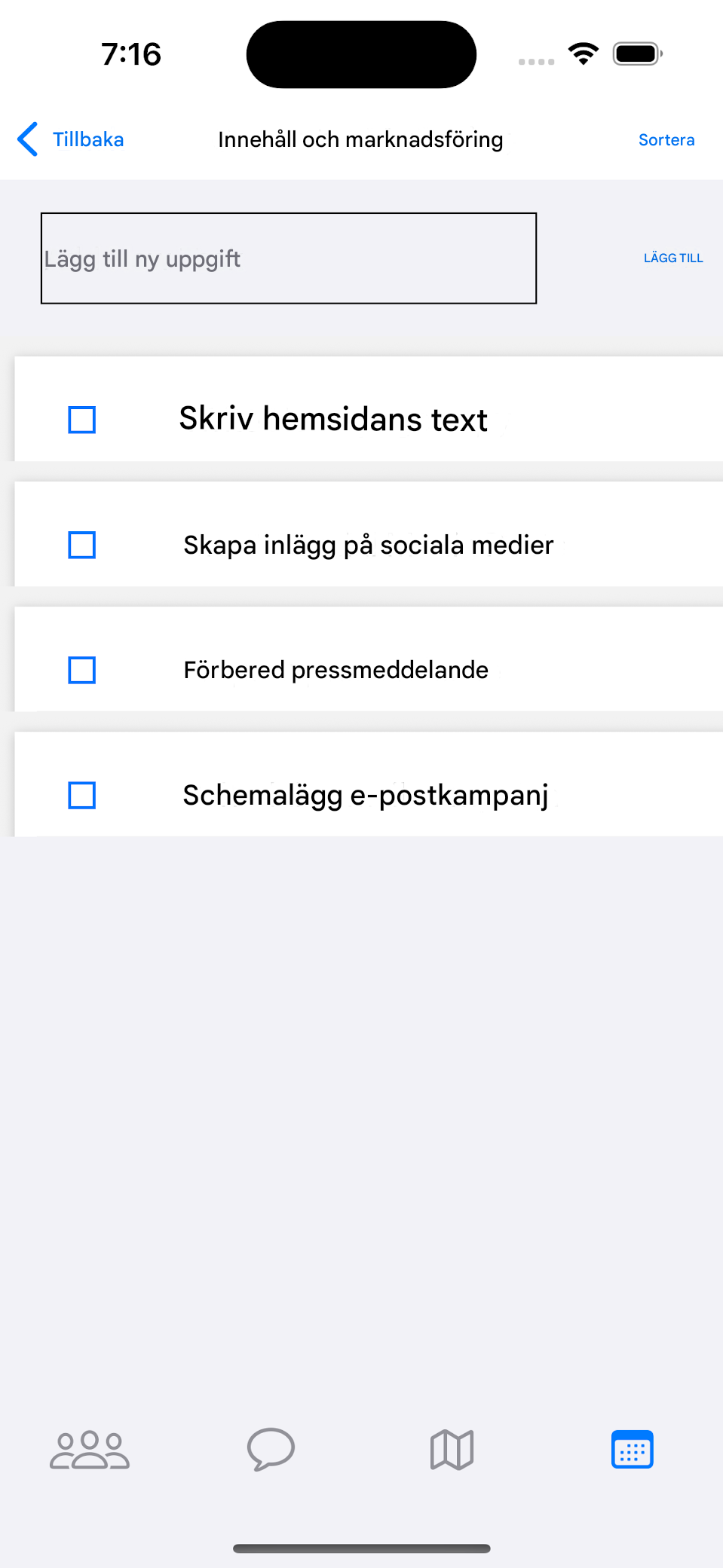Select the Skriv hemsidans text task row

(332, 420)
